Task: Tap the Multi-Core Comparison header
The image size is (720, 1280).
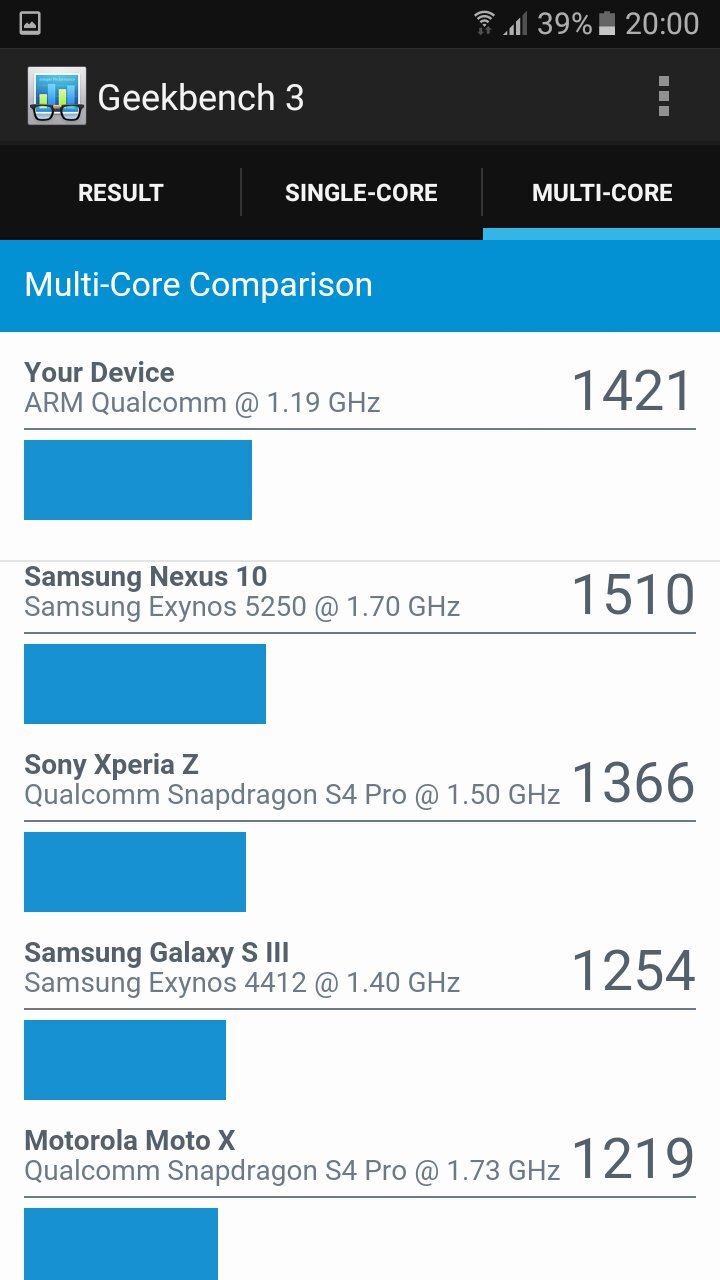Action: pos(198,285)
